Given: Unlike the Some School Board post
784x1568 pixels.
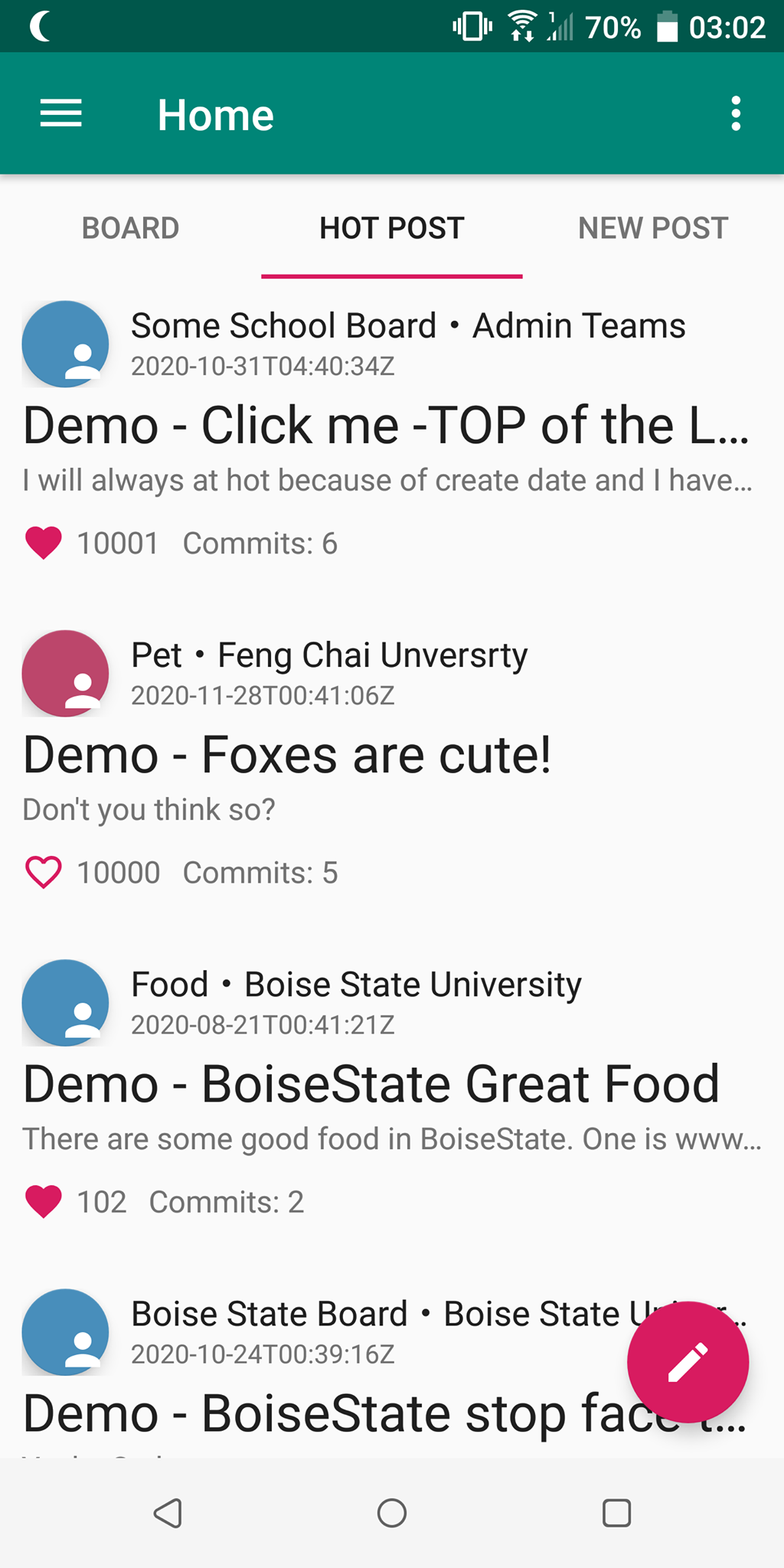Looking at the screenshot, I should [x=44, y=544].
